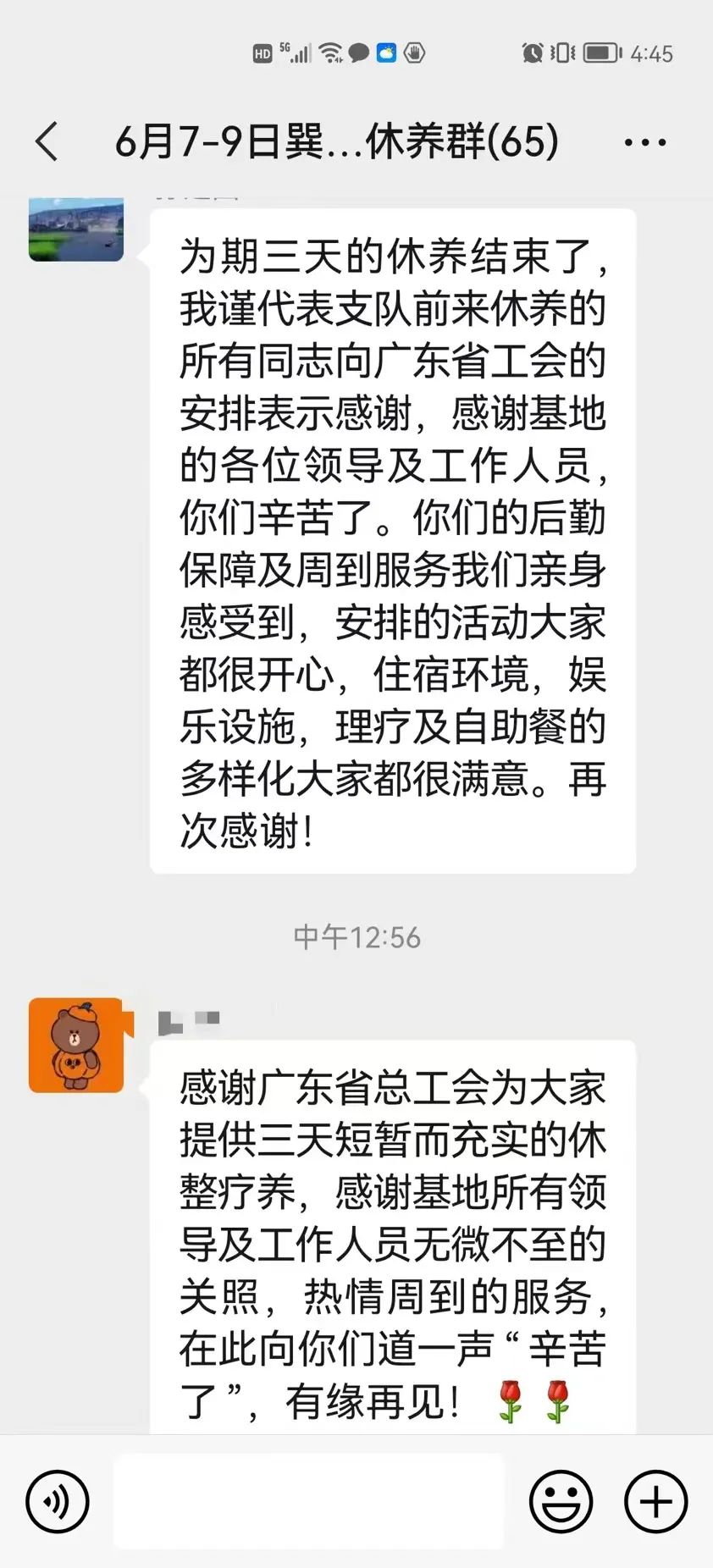Open the group chat options menu
The image size is (713, 1568).
tap(644, 142)
